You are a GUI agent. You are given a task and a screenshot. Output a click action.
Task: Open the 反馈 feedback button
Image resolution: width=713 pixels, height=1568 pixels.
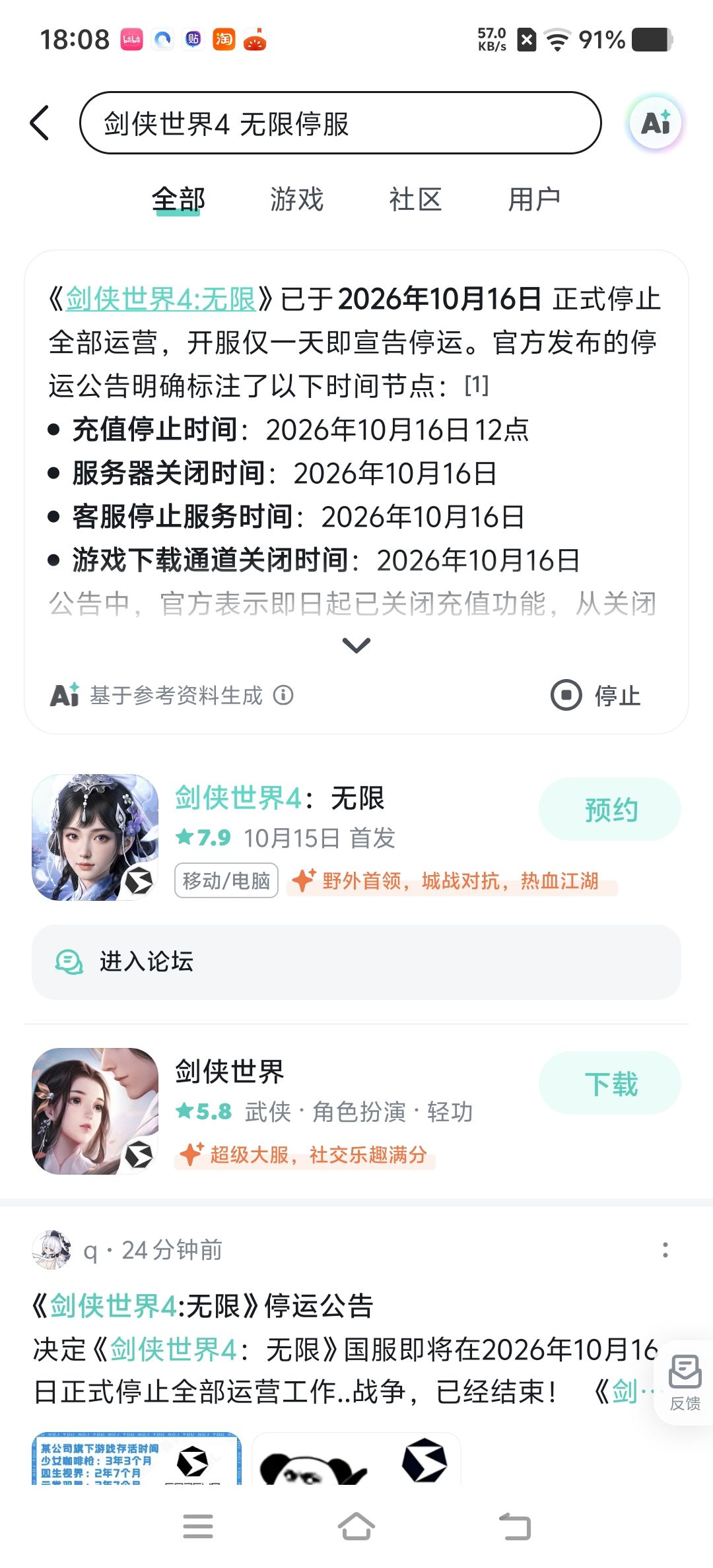685,1383
